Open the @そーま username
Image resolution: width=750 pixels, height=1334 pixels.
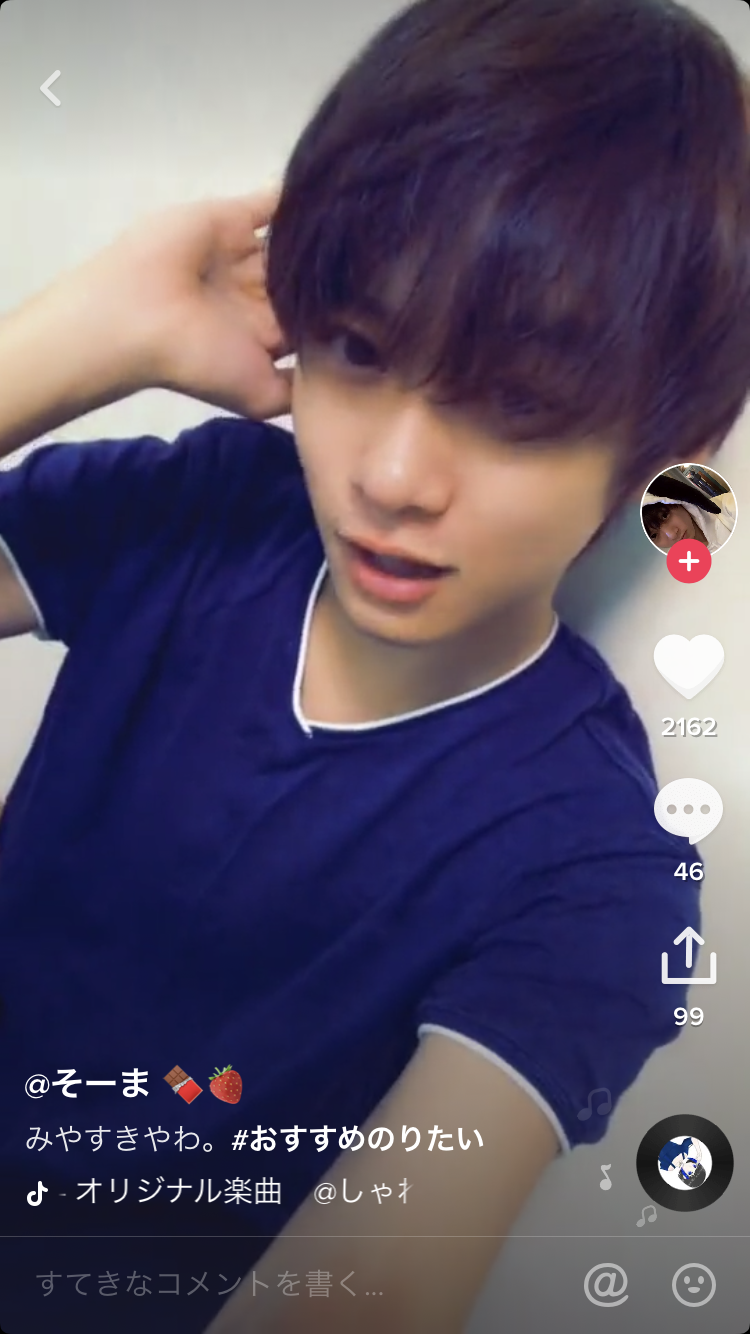tap(87, 1083)
